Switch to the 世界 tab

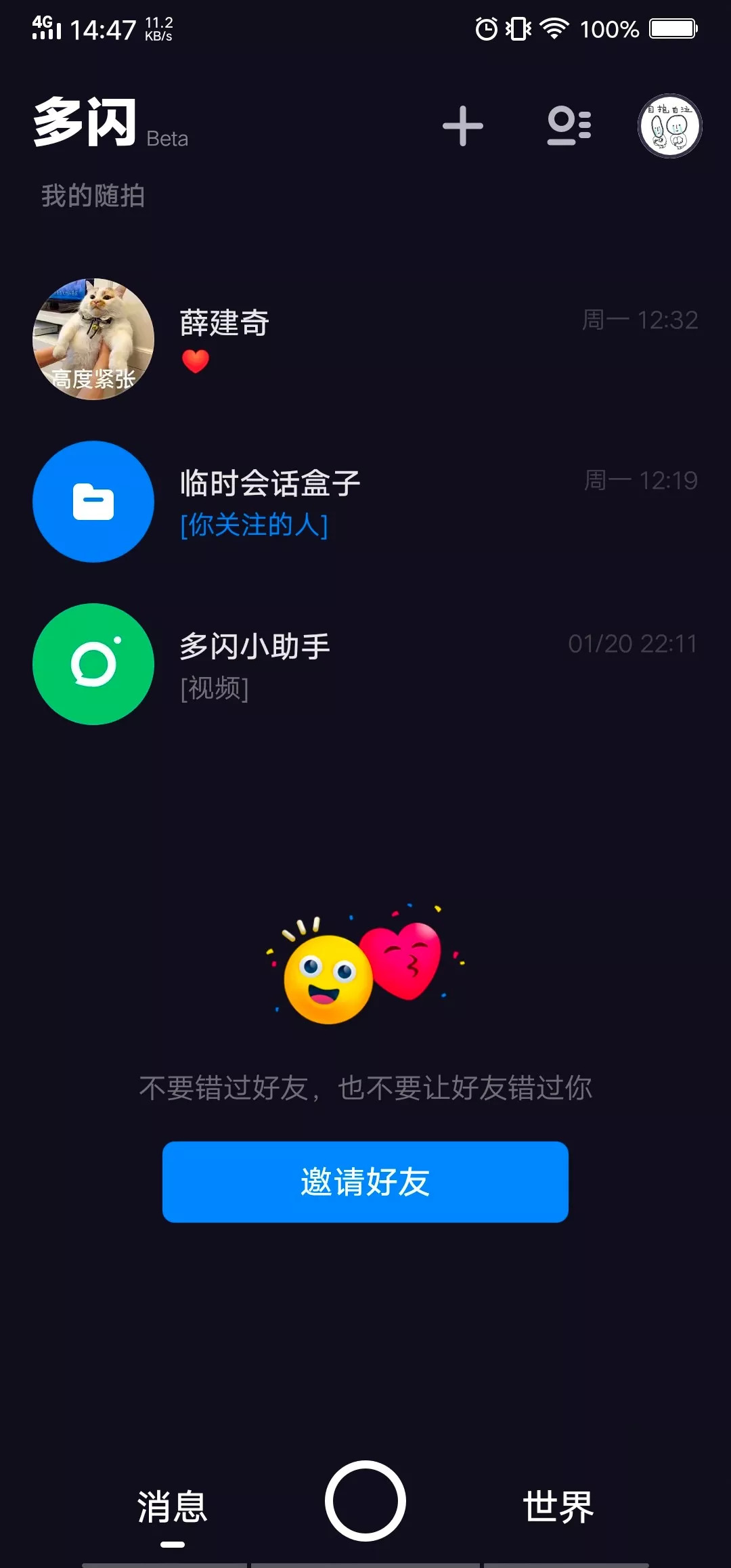[558, 1507]
